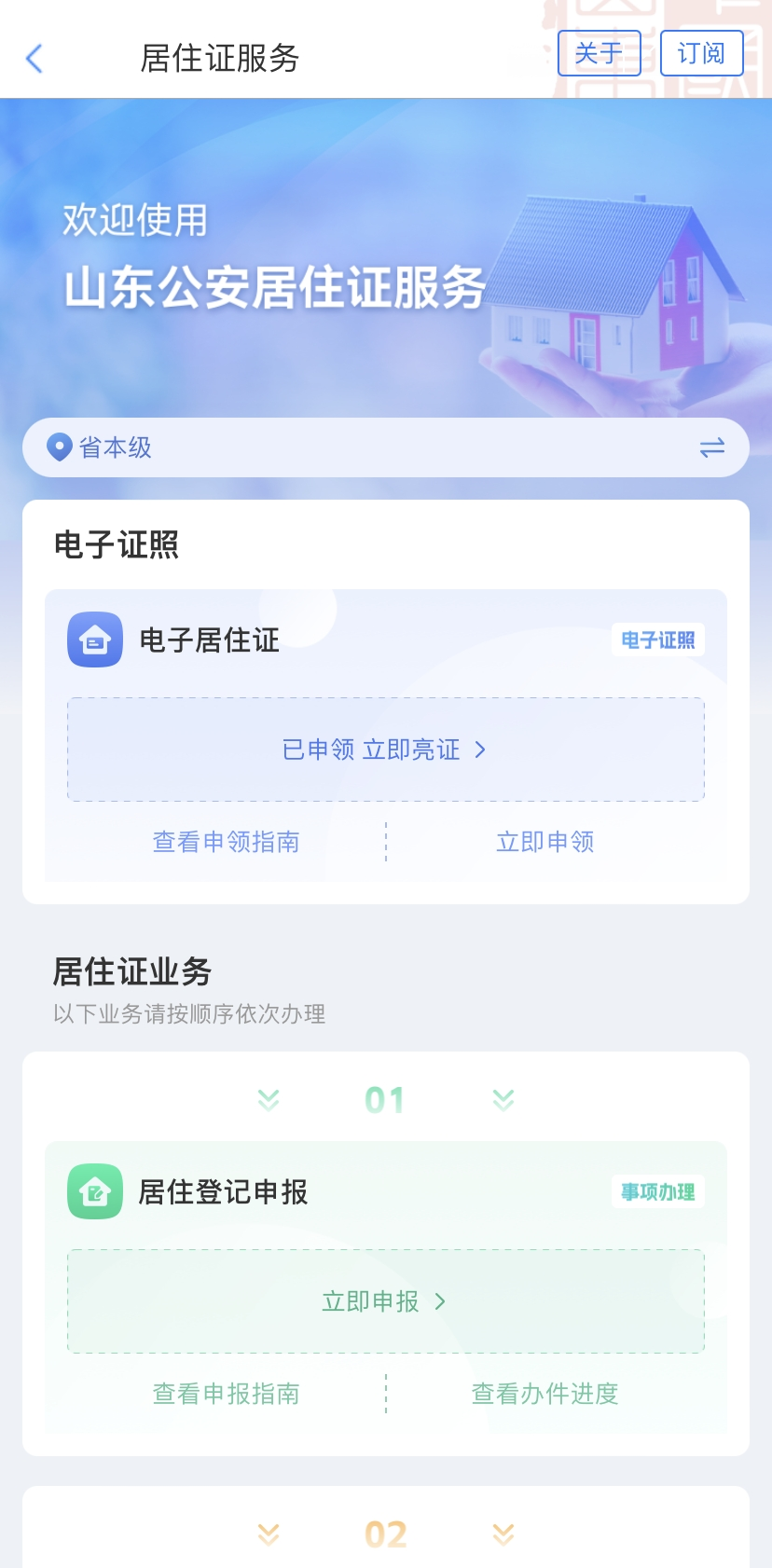Switch the 省本级 region selector

coord(711,448)
